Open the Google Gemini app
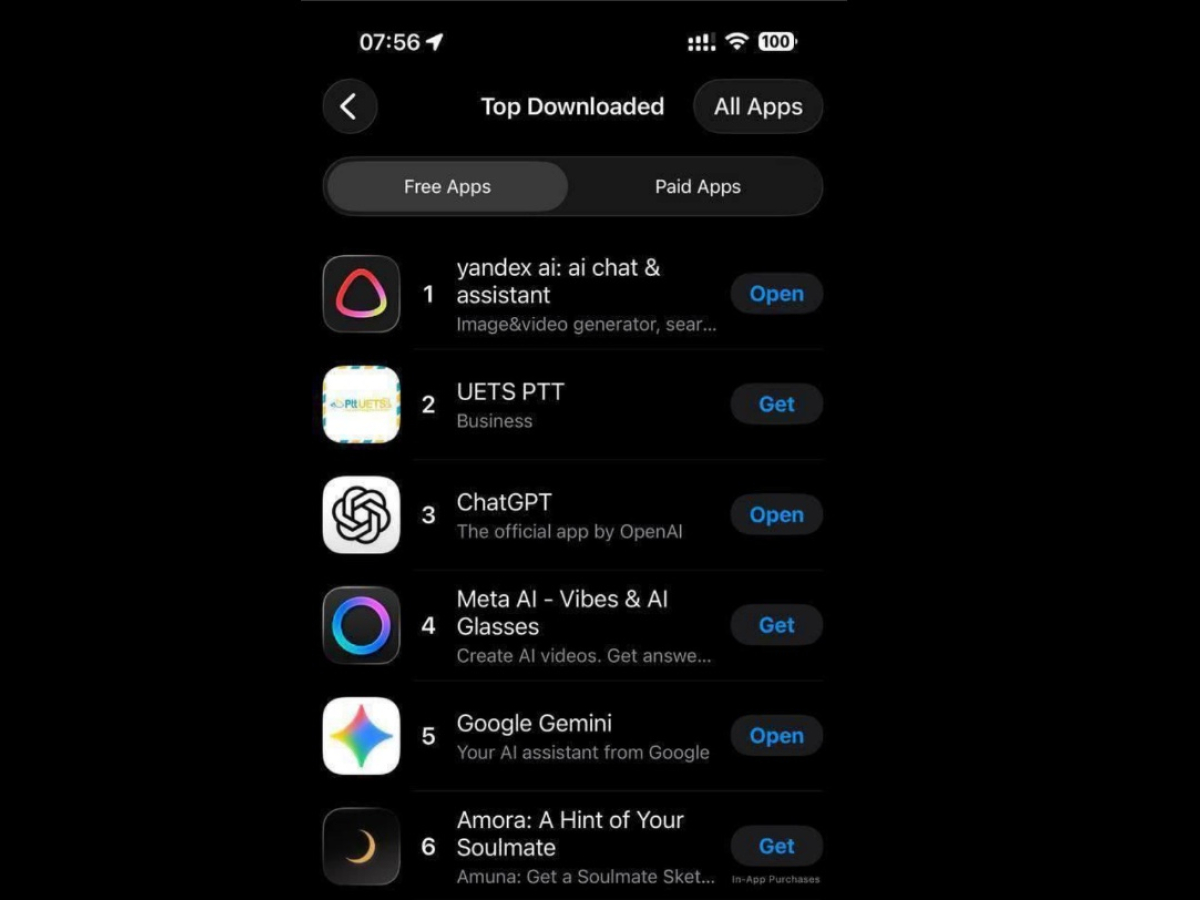The width and height of the screenshot is (1200, 900). coord(776,736)
